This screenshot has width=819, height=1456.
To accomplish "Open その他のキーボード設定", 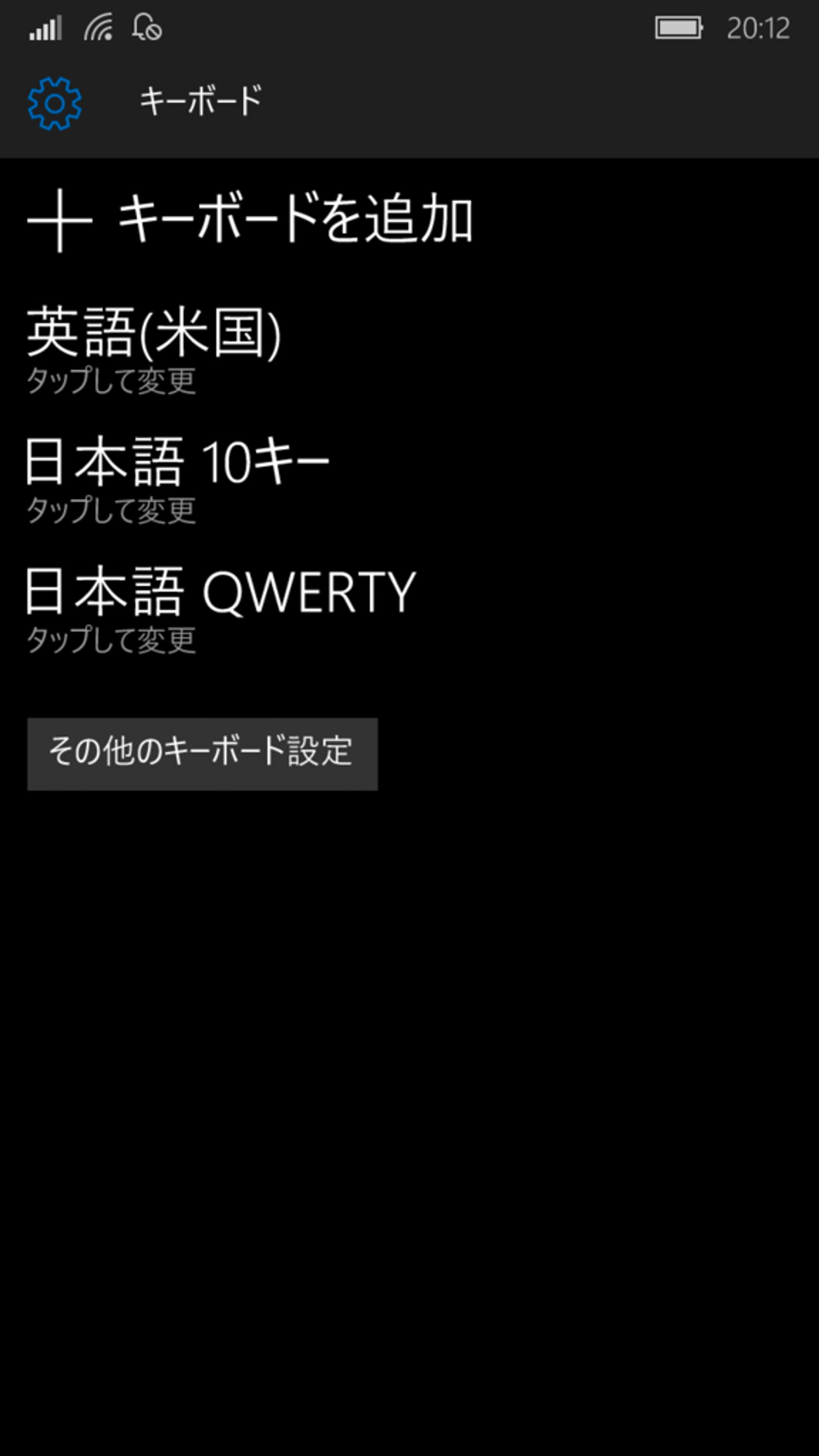I will coord(202,753).
